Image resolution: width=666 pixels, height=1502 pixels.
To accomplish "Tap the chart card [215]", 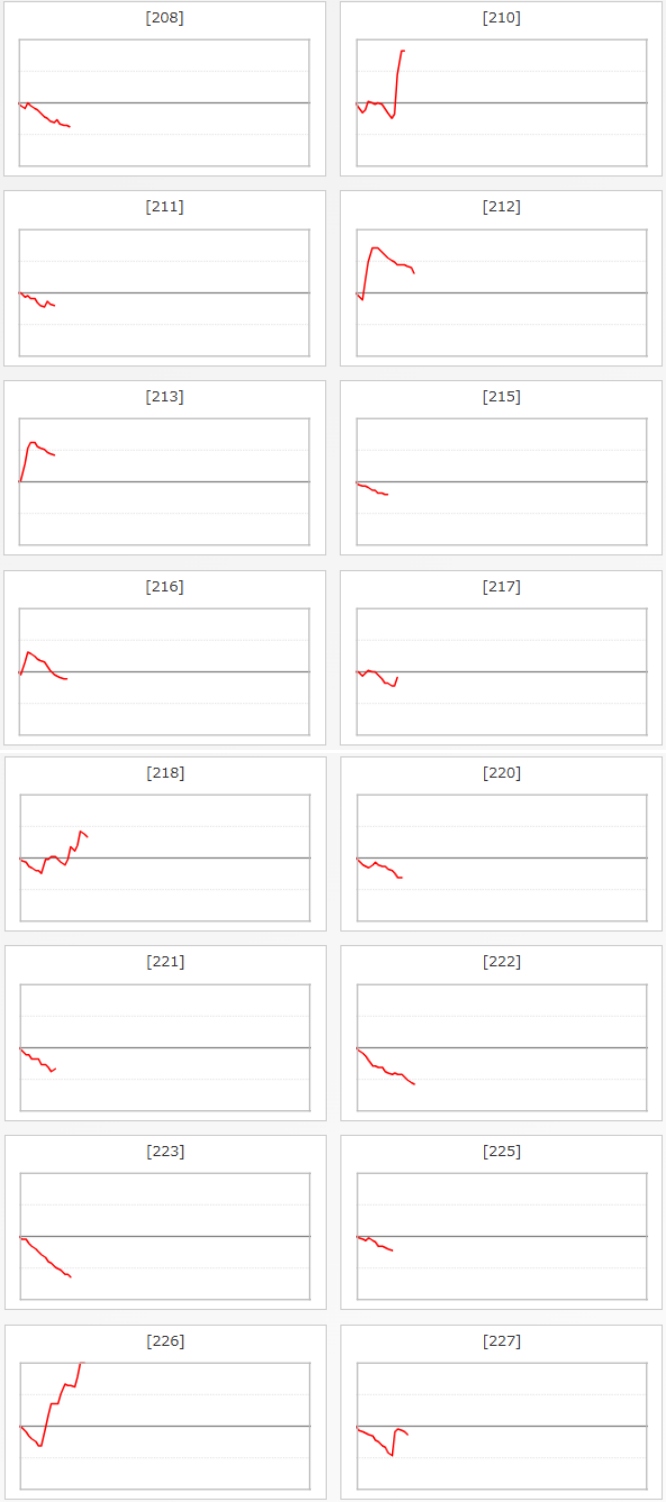I will (501, 468).
